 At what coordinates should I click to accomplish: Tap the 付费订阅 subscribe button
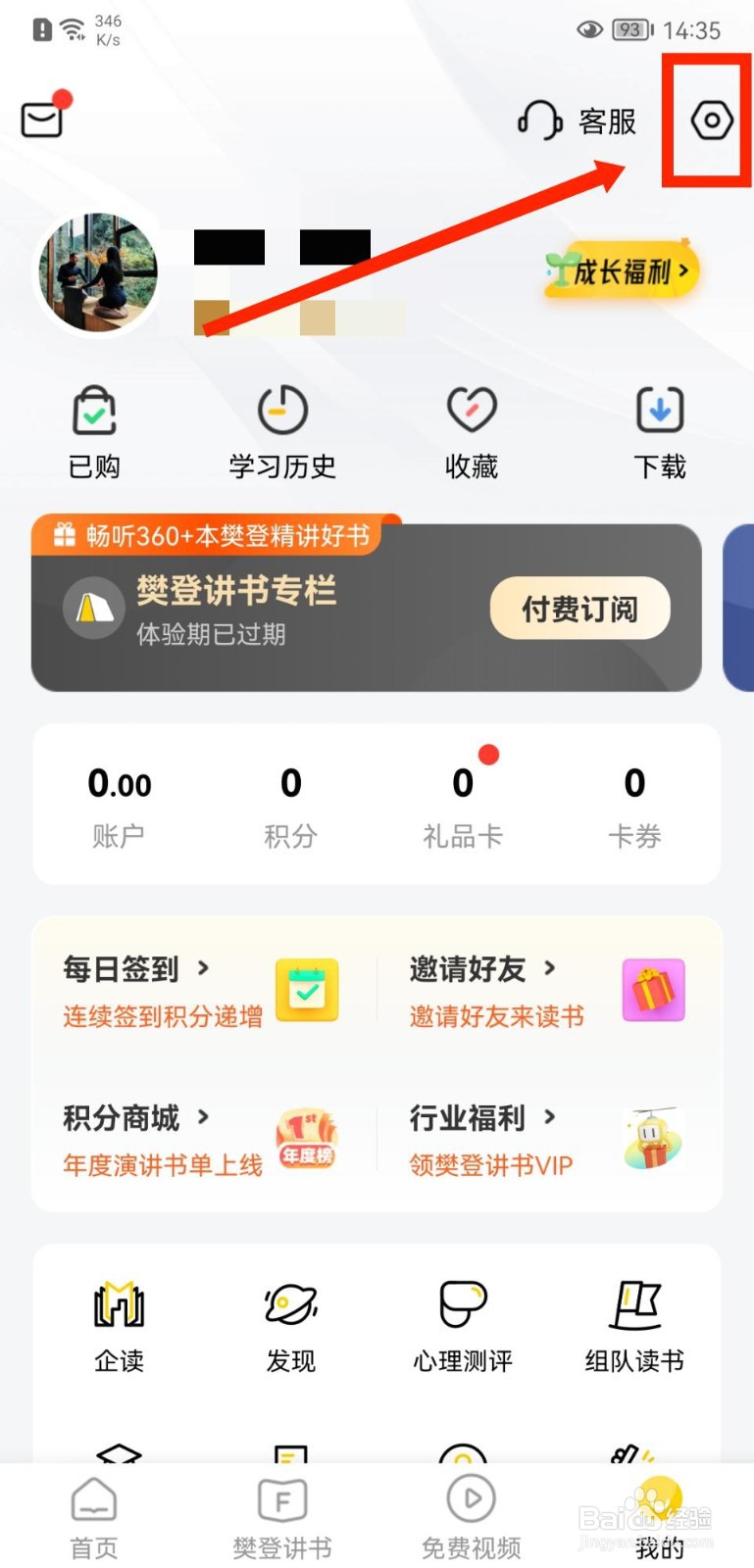tap(579, 608)
